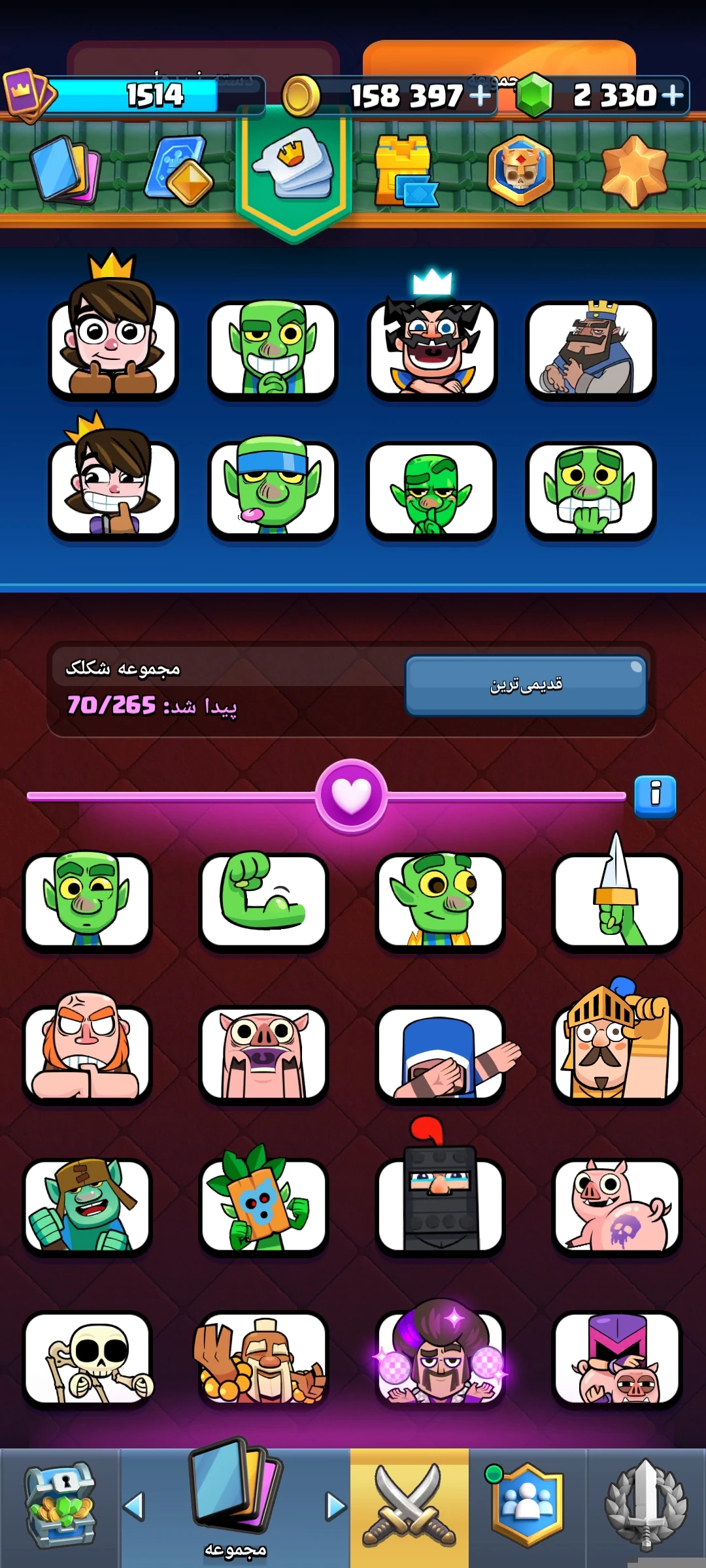The image size is (706, 1568).
Task: Add more gold coins with plus
Action: point(480,96)
